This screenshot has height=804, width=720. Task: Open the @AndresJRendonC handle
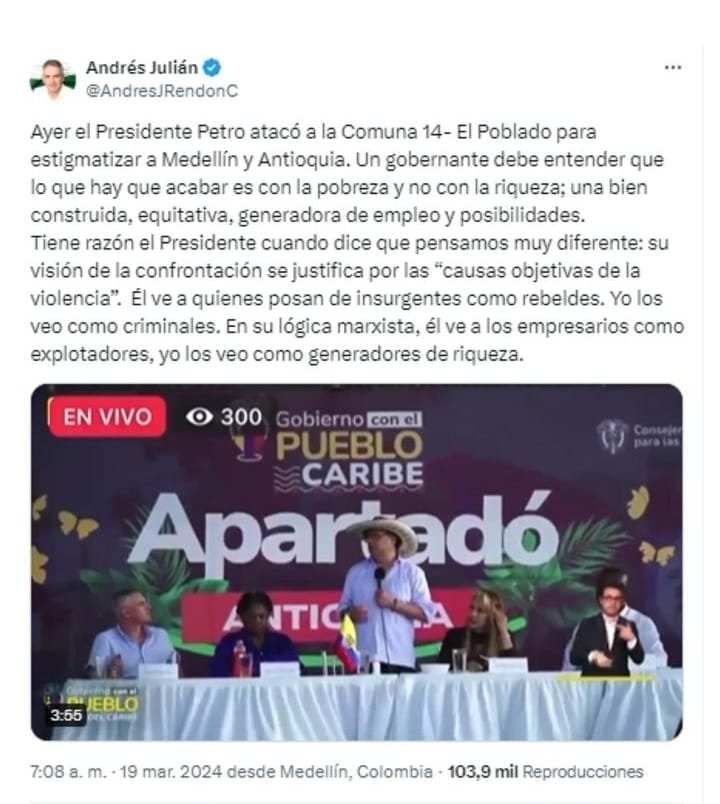point(161,90)
